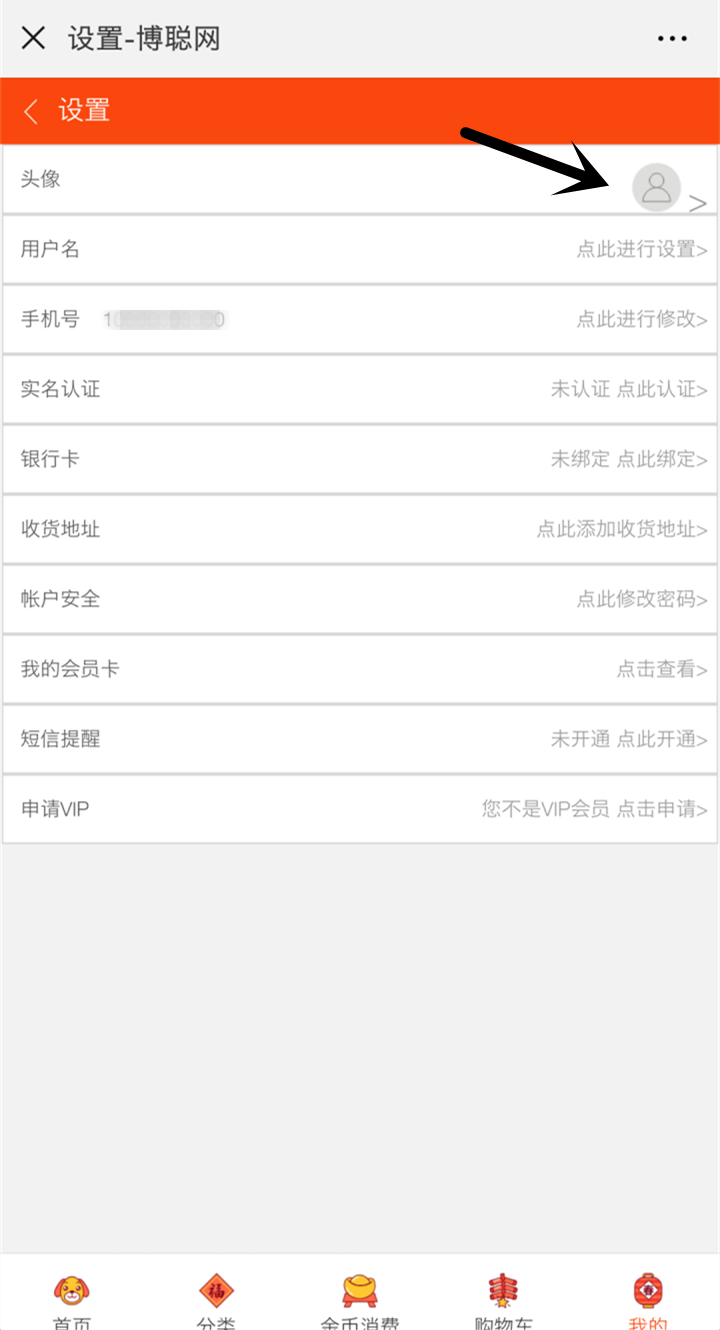Open the 金币消费 tab
Viewport: 720px width, 1330px height.
pos(360,1299)
